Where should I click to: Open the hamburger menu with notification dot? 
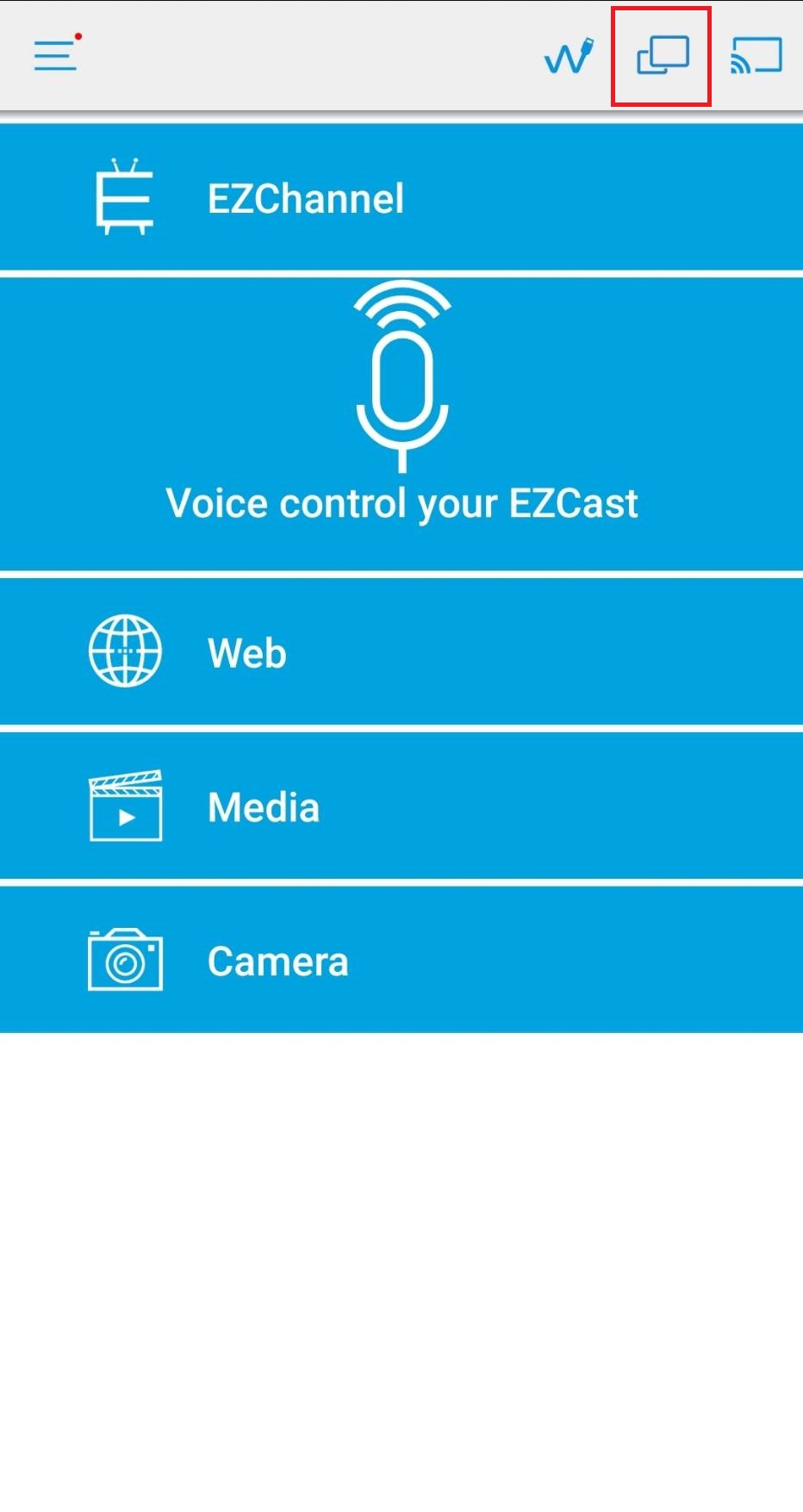click(55, 55)
